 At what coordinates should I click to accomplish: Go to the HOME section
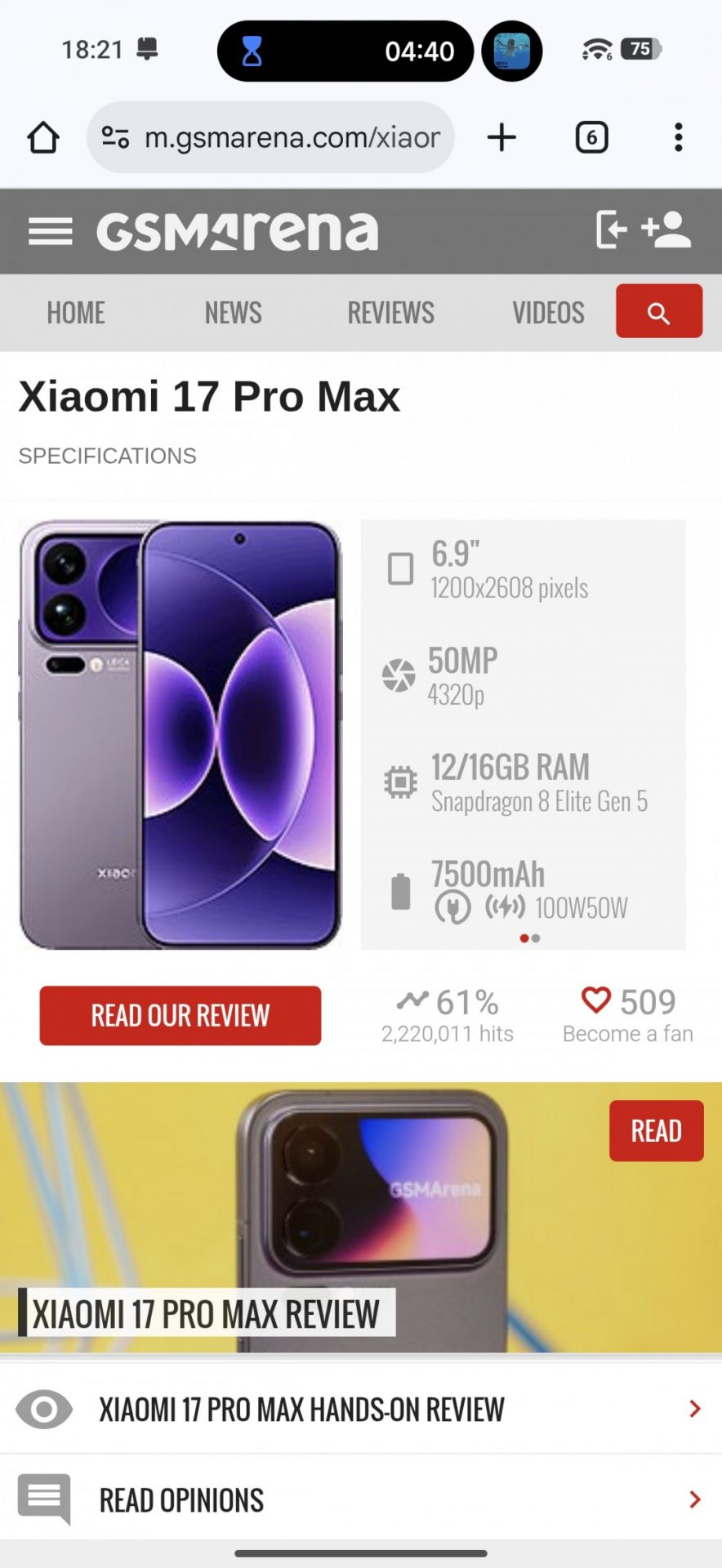75,313
